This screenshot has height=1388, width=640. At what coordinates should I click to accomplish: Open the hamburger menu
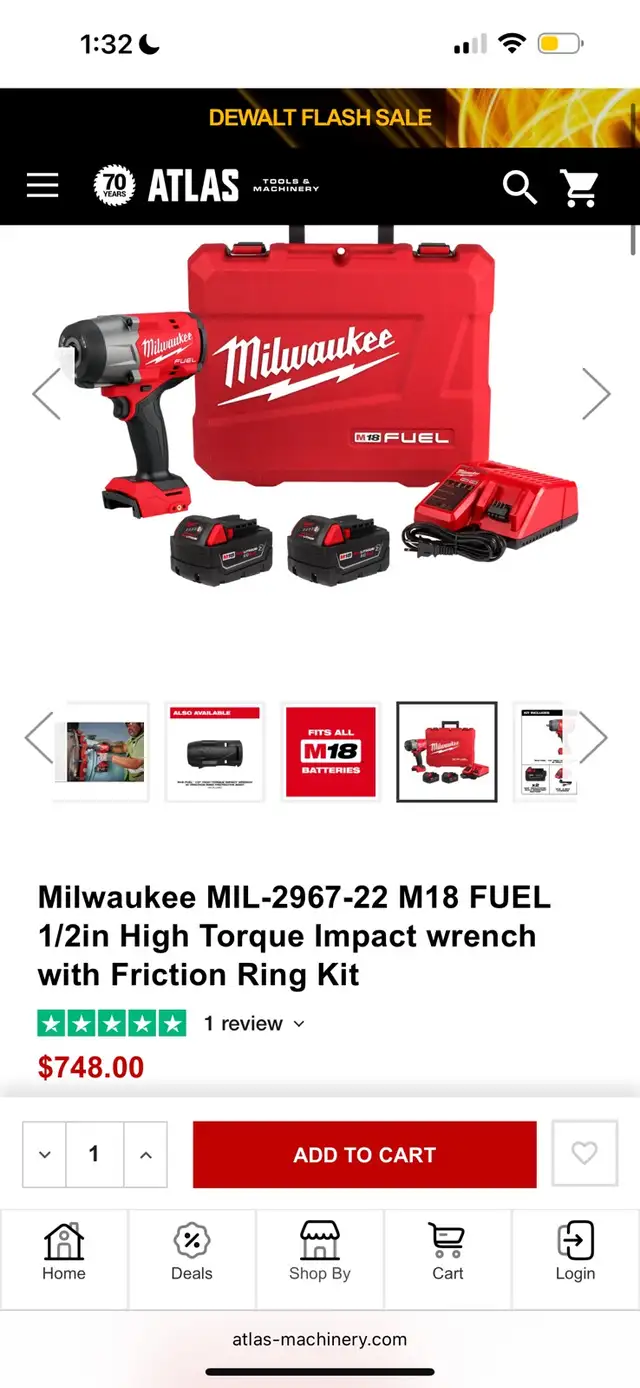click(42, 185)
